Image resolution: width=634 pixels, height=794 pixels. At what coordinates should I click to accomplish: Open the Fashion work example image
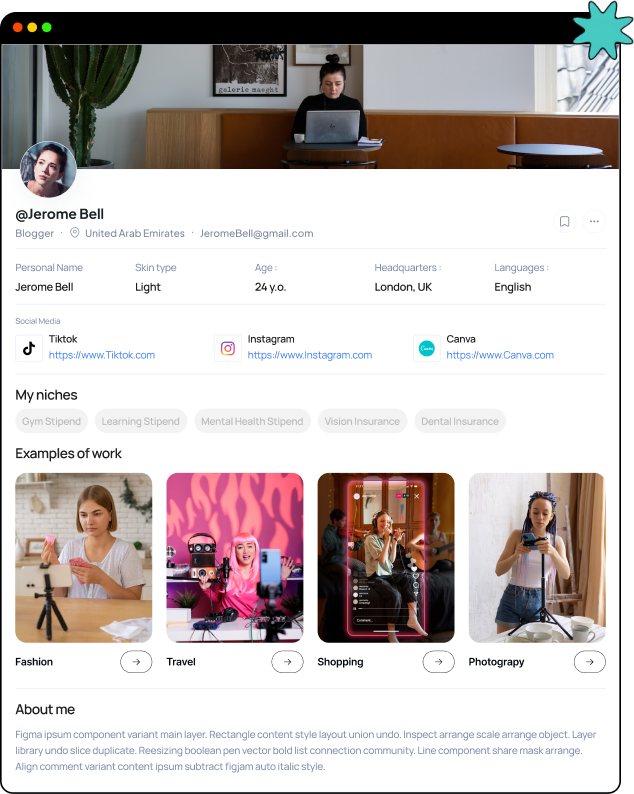point(84,557)
